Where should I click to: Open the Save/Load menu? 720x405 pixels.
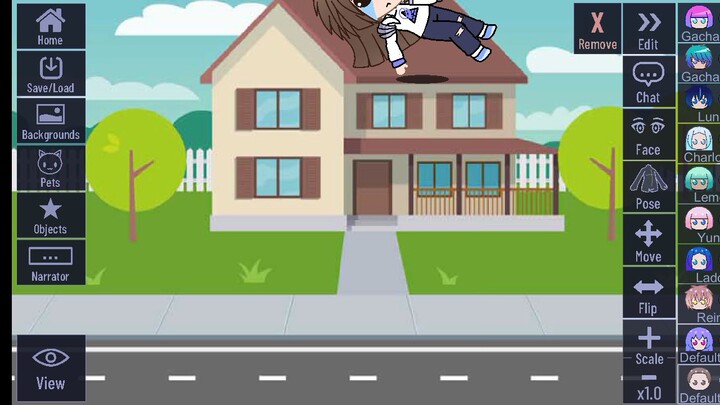[x=50, y=73]
